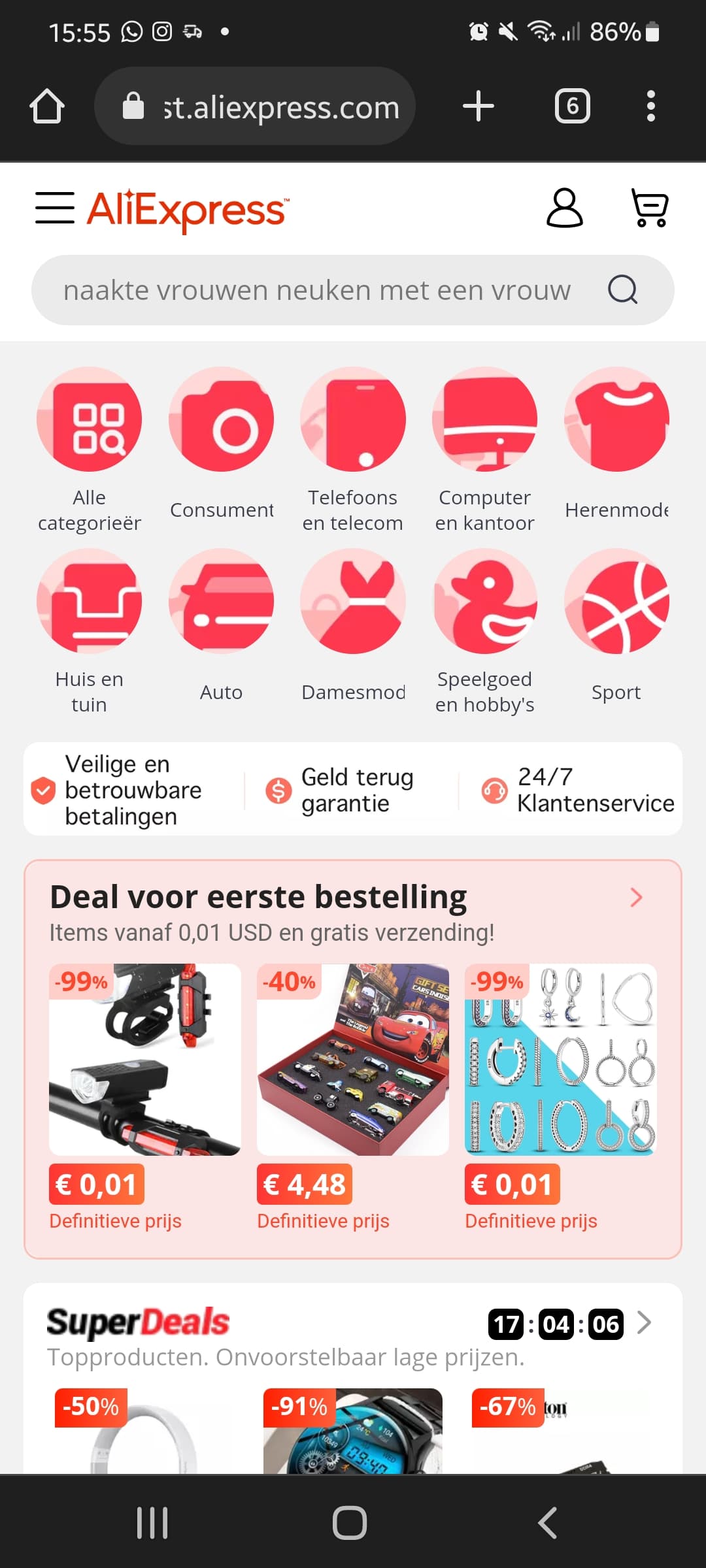Open the account profile icon
The width and height of the screenshot is (706, 1568).
564,208
